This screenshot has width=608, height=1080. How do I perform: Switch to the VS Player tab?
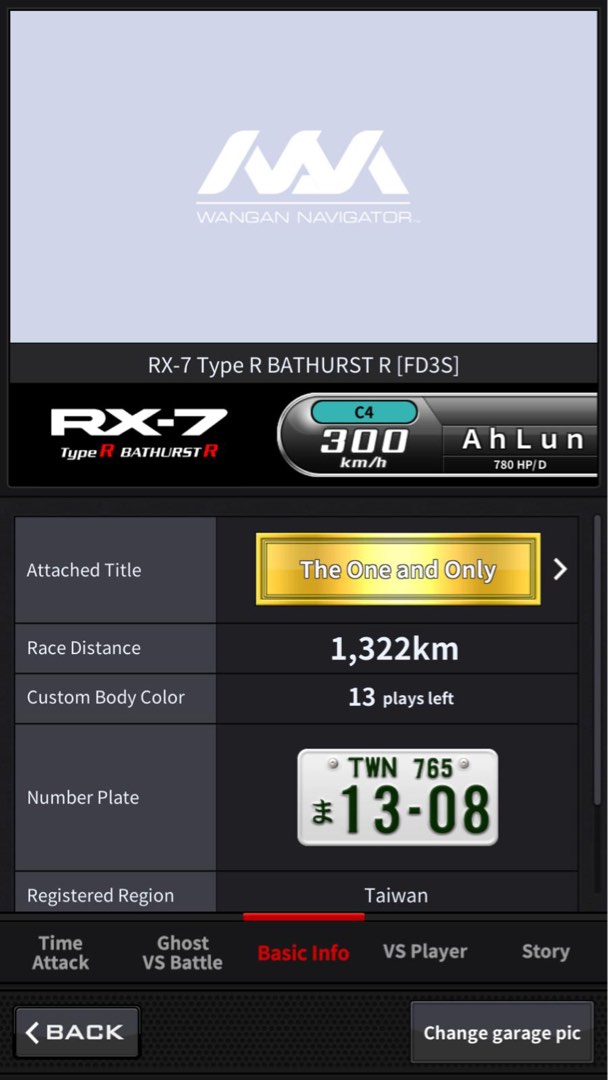[425, 952]
